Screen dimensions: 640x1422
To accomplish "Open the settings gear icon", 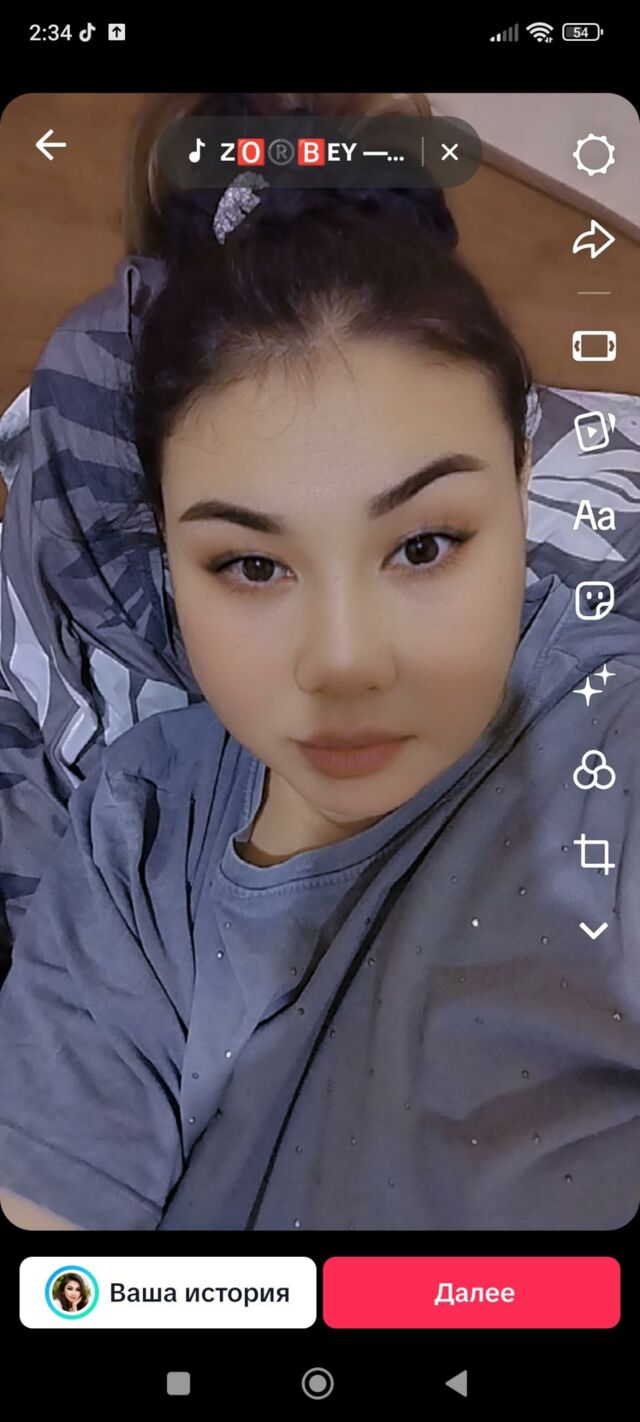I will click(593, 155).
